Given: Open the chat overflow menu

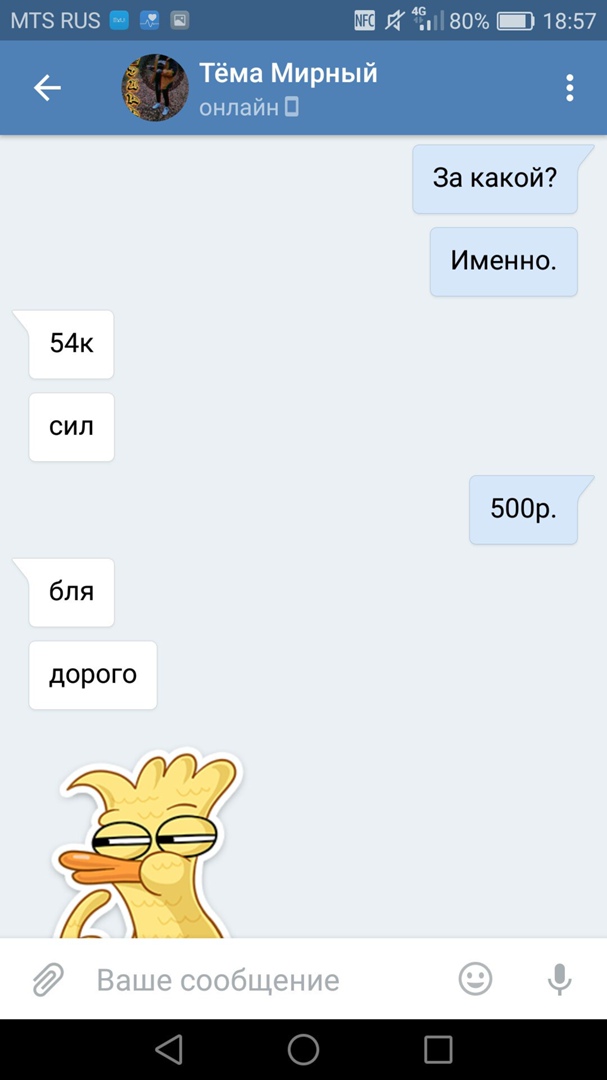Looking at the screenshot, I should [x=569, y=88].
